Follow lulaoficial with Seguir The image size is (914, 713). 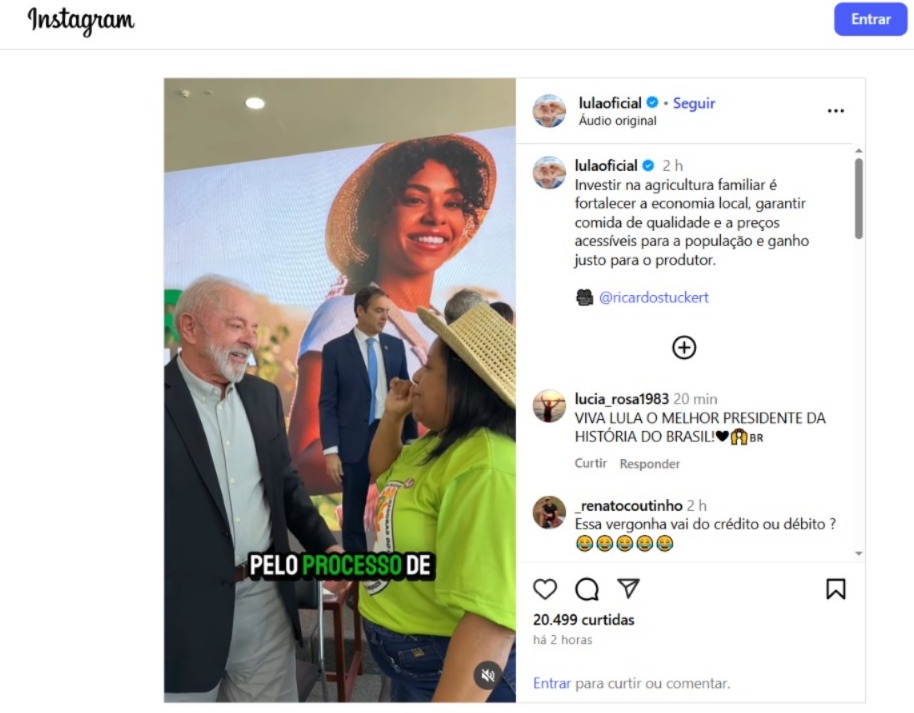(693, 103)
